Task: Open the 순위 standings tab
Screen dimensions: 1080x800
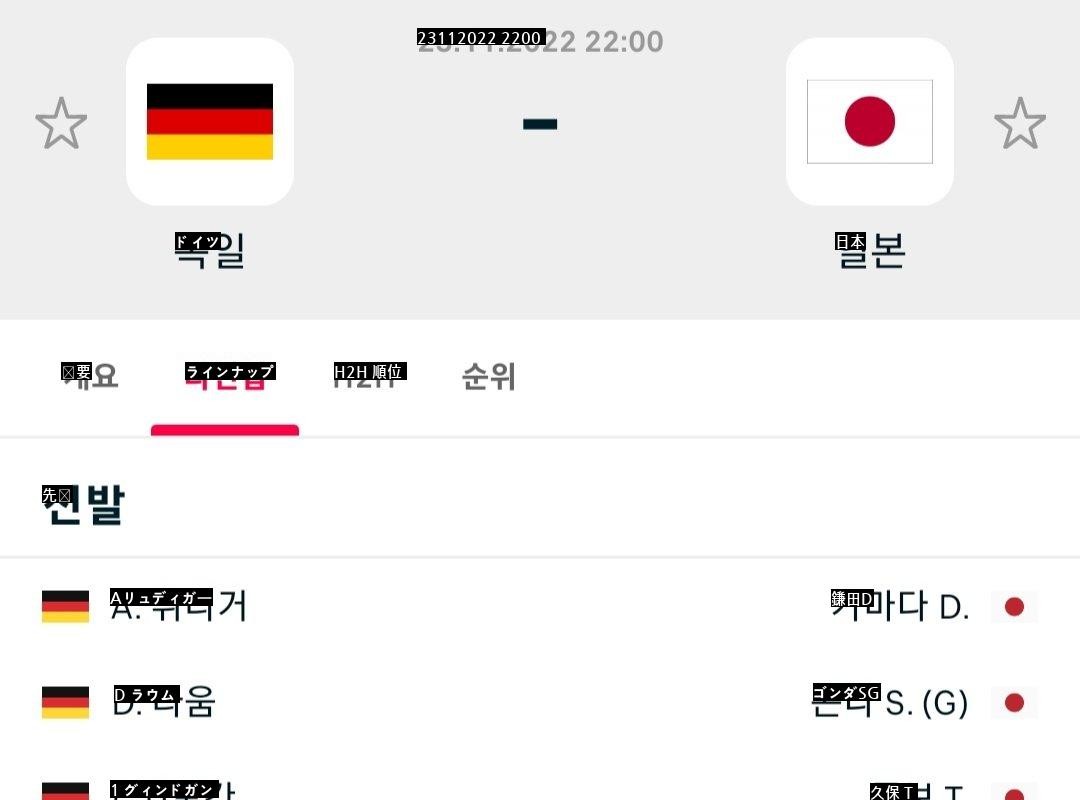Action: 489,377
